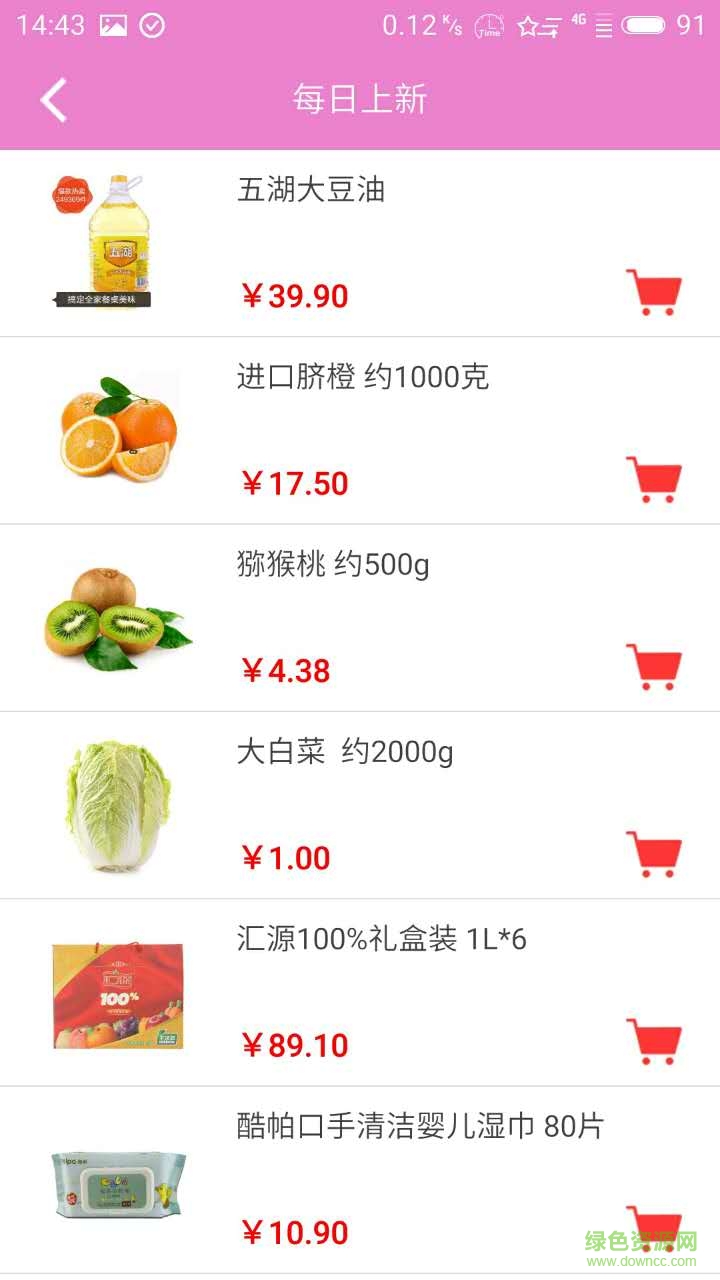Viewport: 720px width, 1280px height.
Task: Add 大白菜 to the cart
Action: [653, 853]
